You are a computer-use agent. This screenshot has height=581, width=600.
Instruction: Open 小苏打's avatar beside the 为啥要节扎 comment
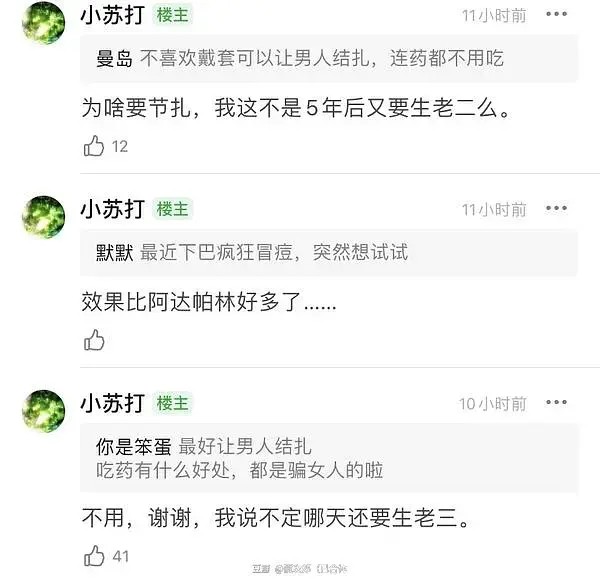pos(43,24)
